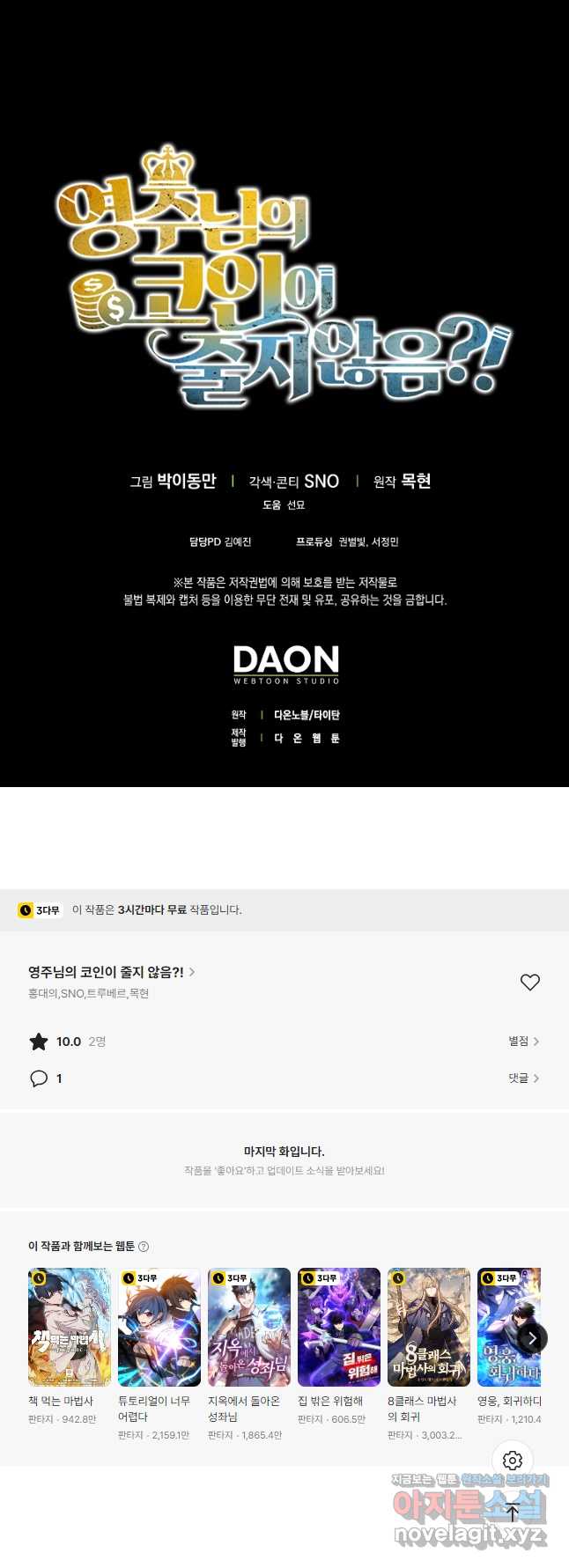Open 튜토리얼이 너무 어렵다 webtoon
Image resolution: width=569 pixels, height=1568 pixels.
pos(159,1327)
